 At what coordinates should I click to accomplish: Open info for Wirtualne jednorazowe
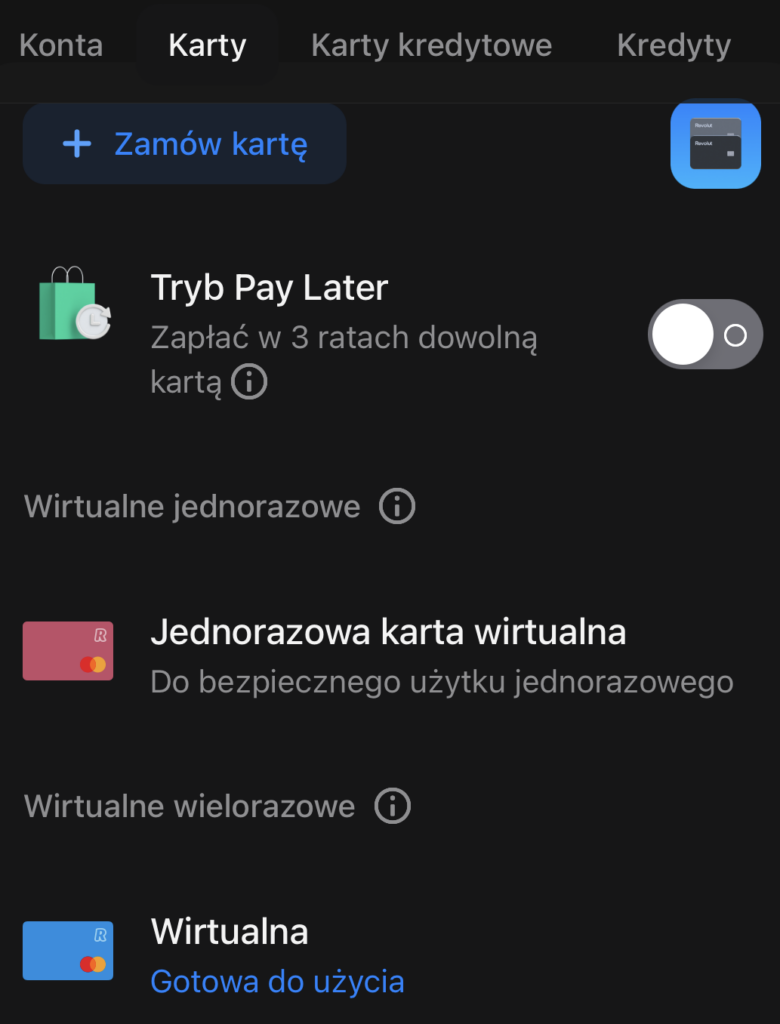coord(397,506)
